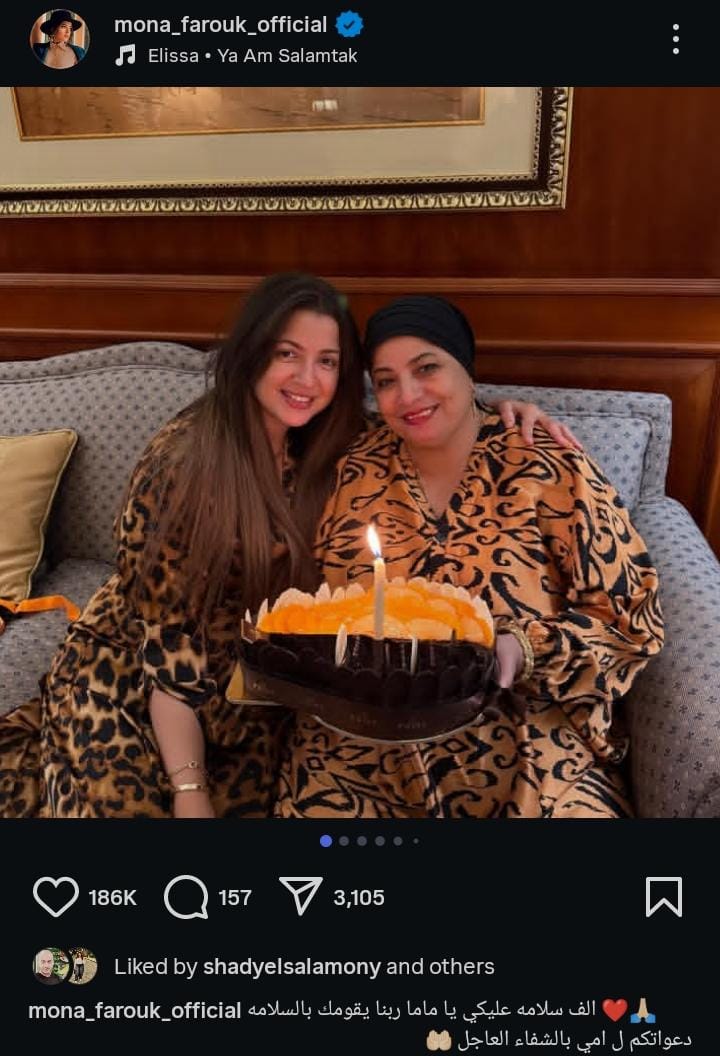Bookmark this post

663,897
